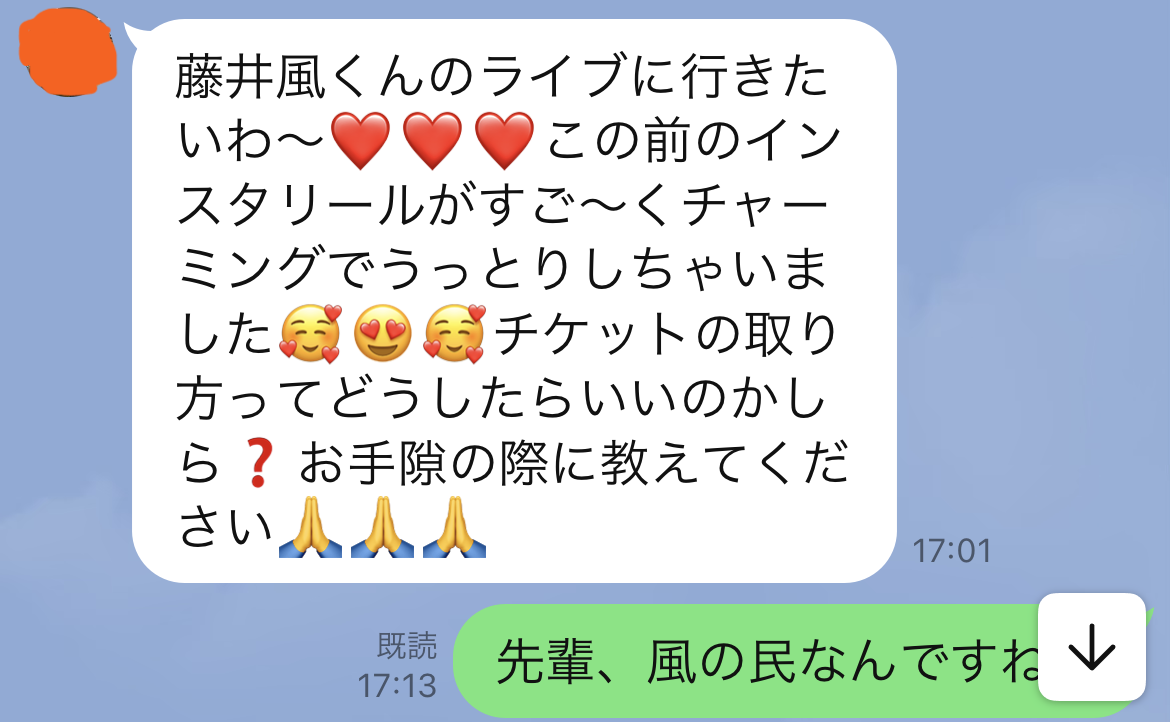1170x722 pixels.
Task: Jump to the latest message with down arrow
Action: (x=1091, y=648)
